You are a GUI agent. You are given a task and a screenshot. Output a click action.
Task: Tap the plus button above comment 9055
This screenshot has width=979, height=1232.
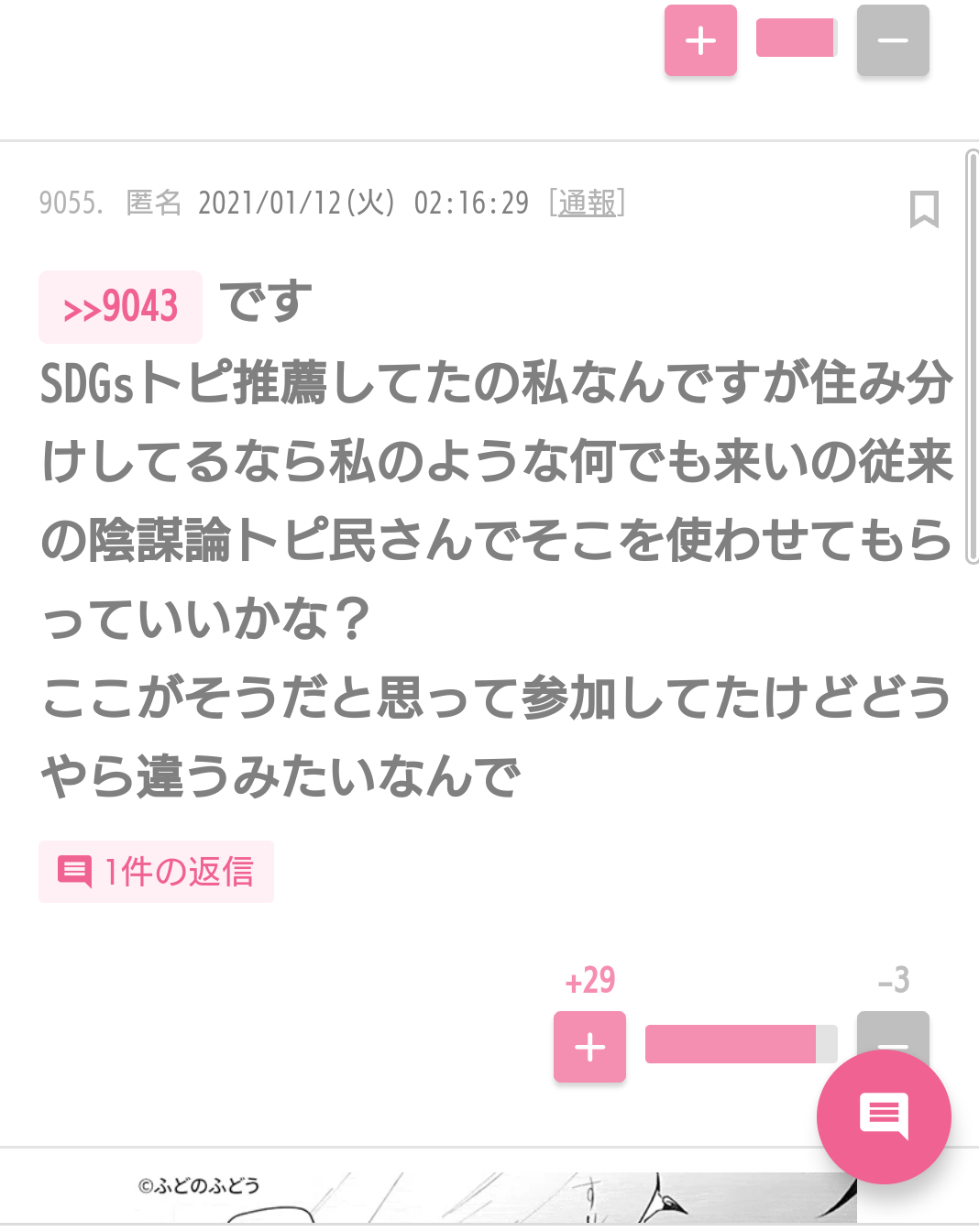[x=700, y=40]
